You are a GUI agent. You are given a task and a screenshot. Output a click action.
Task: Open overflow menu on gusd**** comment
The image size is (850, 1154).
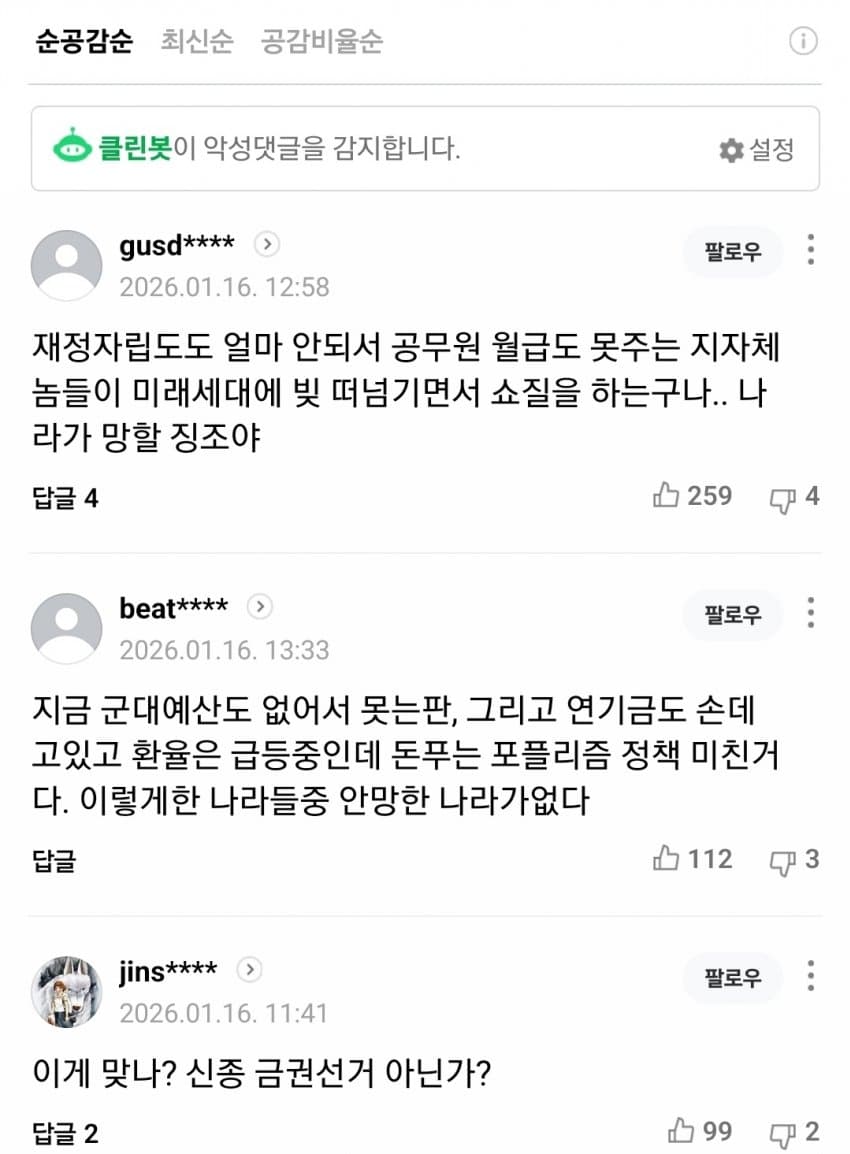pos(811,250)
